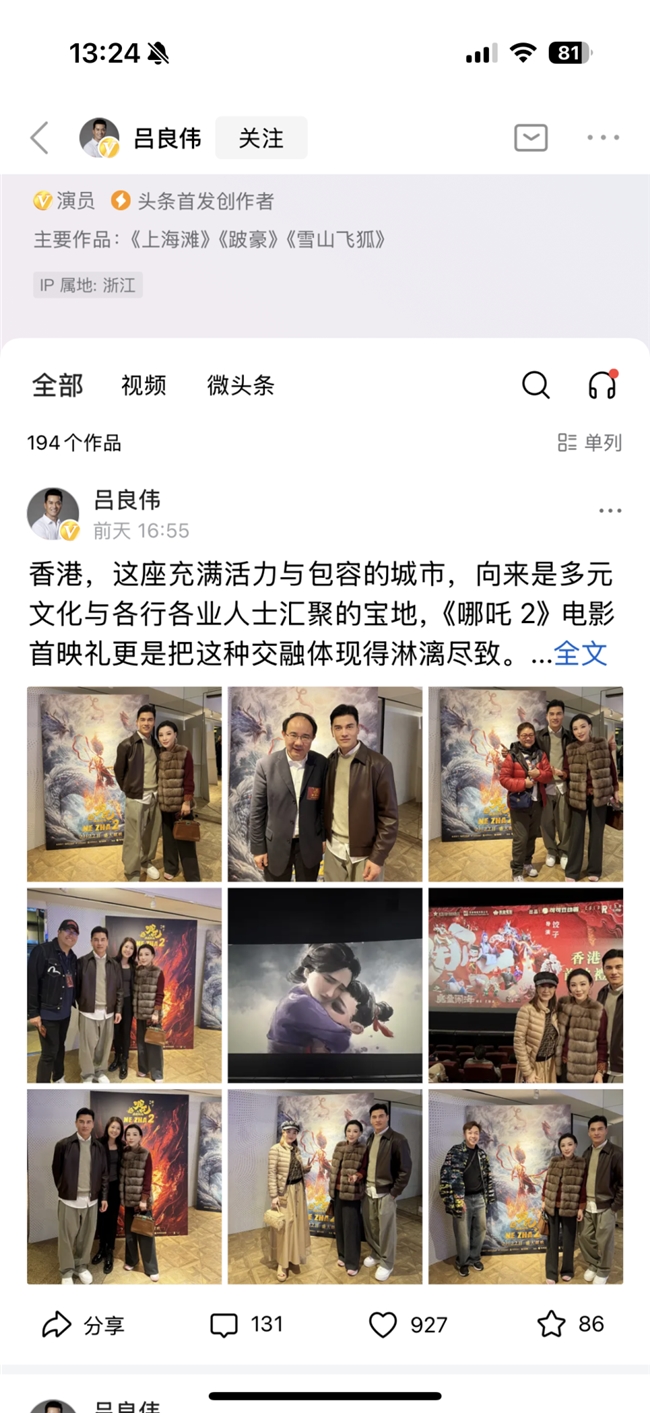Image resolution: width=650 pixels, height=1413 pixels.
Task: Switch to the 微头条 tab
Action: (x=240, y=385)
